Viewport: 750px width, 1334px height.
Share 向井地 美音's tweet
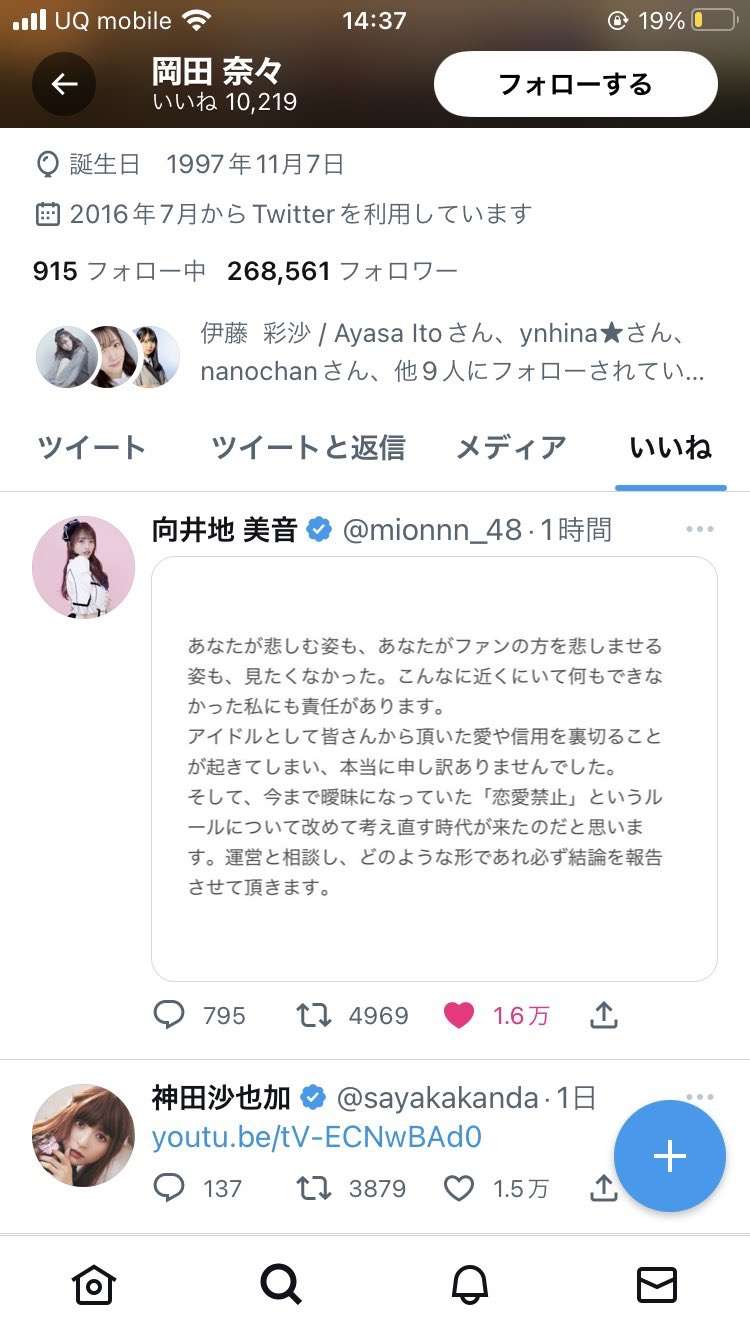click(x=604, y=1016)
